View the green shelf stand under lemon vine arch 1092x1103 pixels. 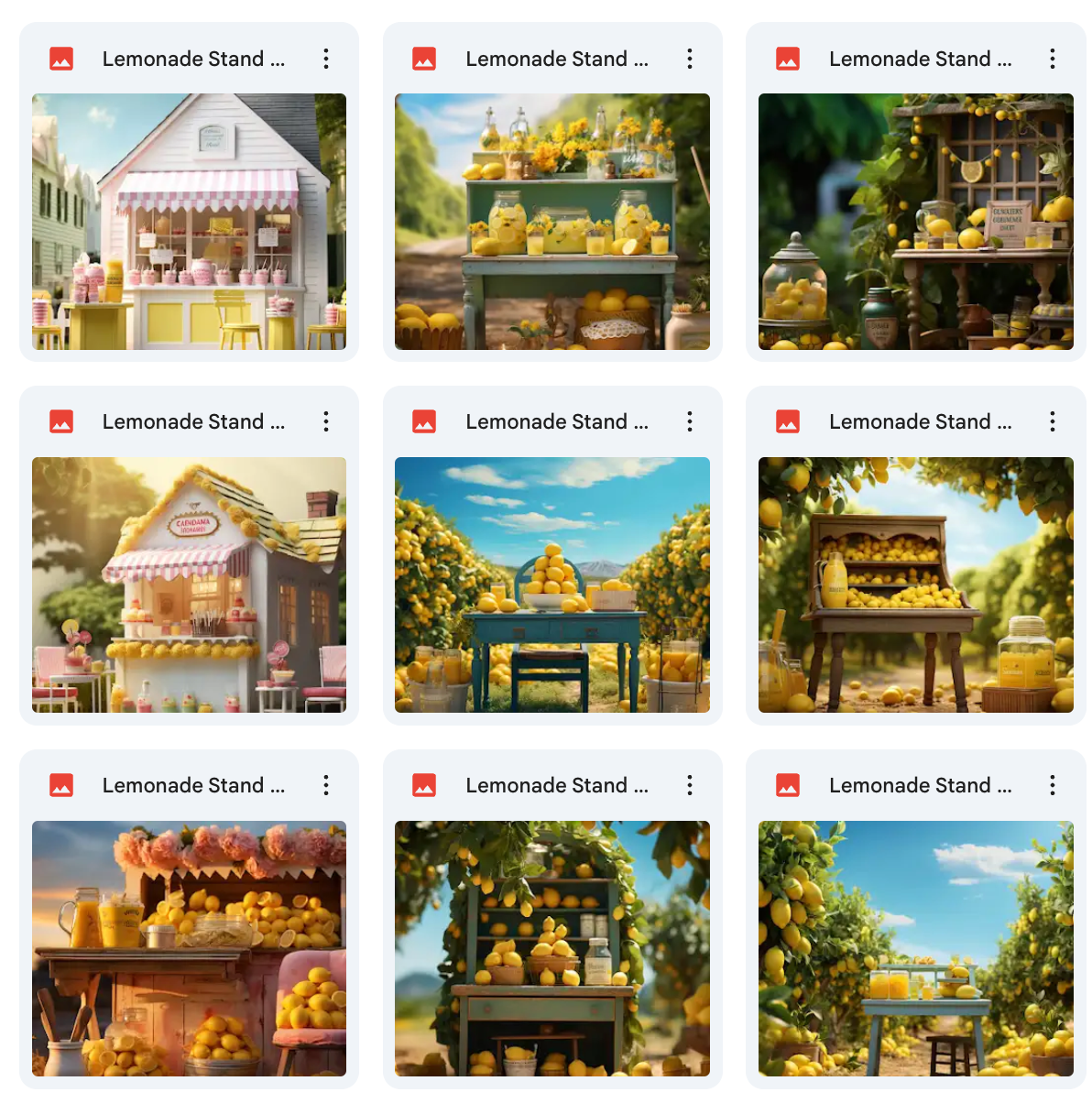tap(551, 948)
